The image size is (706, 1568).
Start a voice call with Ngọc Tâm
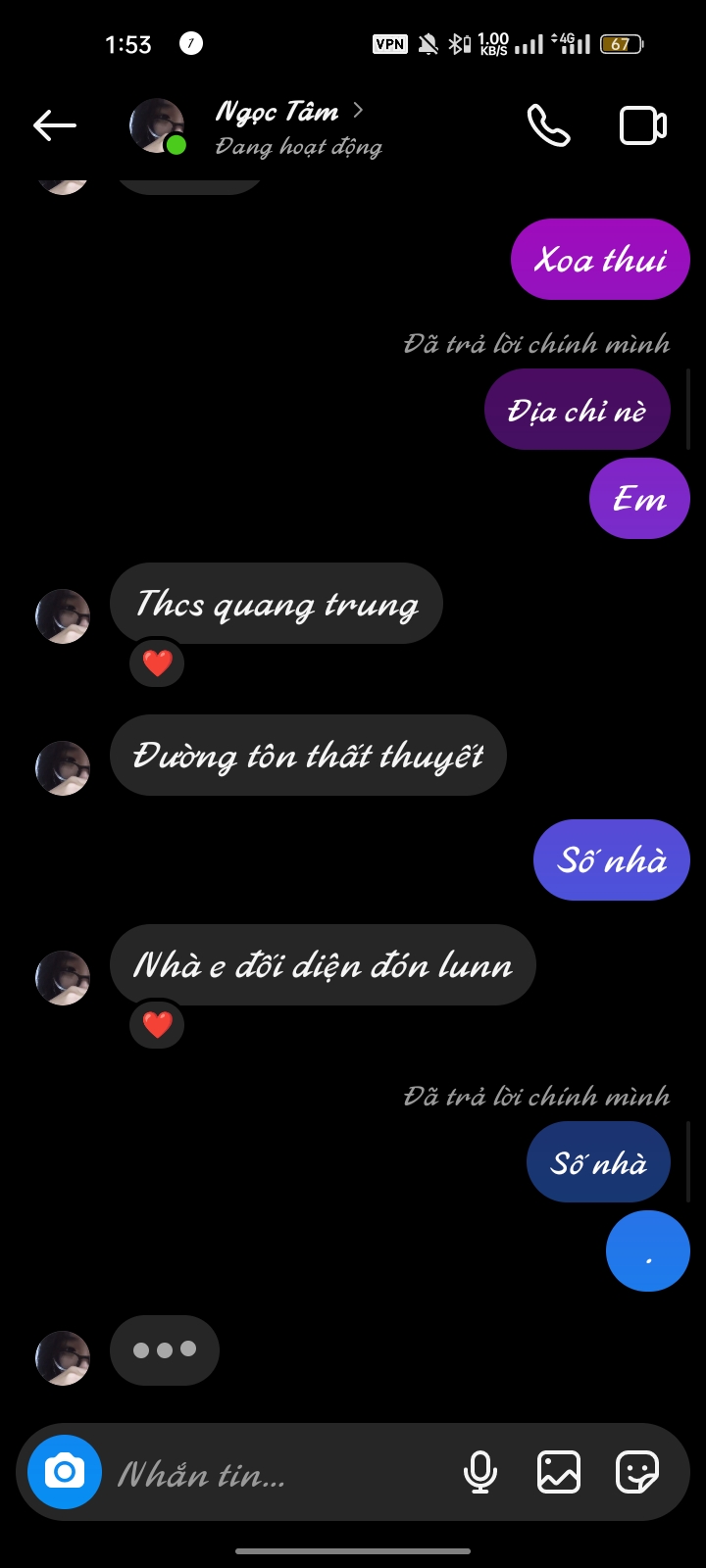pos(548,125)
